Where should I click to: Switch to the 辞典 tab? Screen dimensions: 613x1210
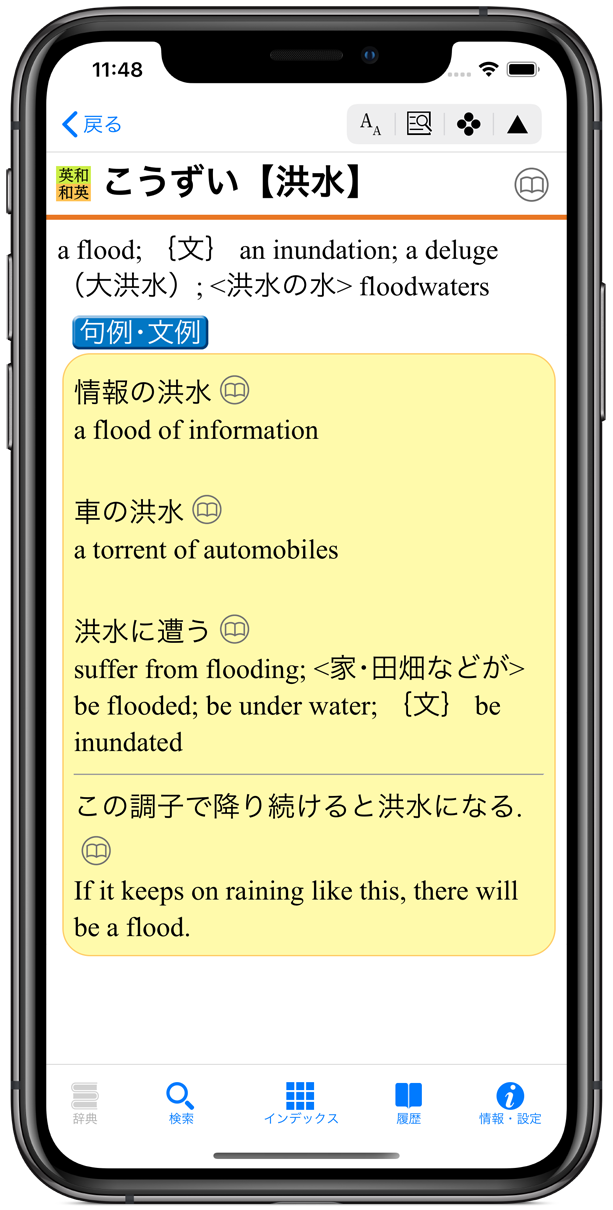[x=85, y=1103]
